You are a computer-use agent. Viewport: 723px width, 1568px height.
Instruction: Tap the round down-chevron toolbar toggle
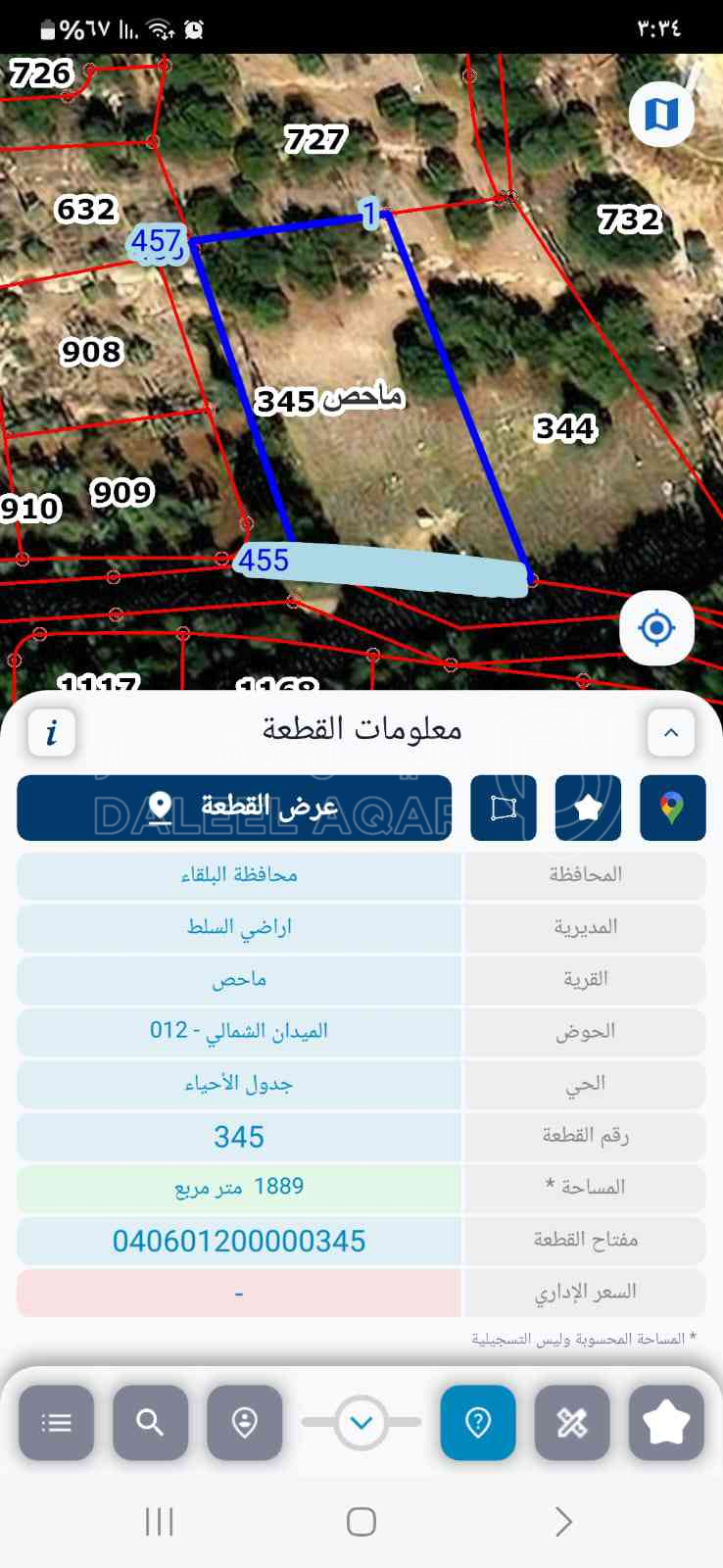361,1422
